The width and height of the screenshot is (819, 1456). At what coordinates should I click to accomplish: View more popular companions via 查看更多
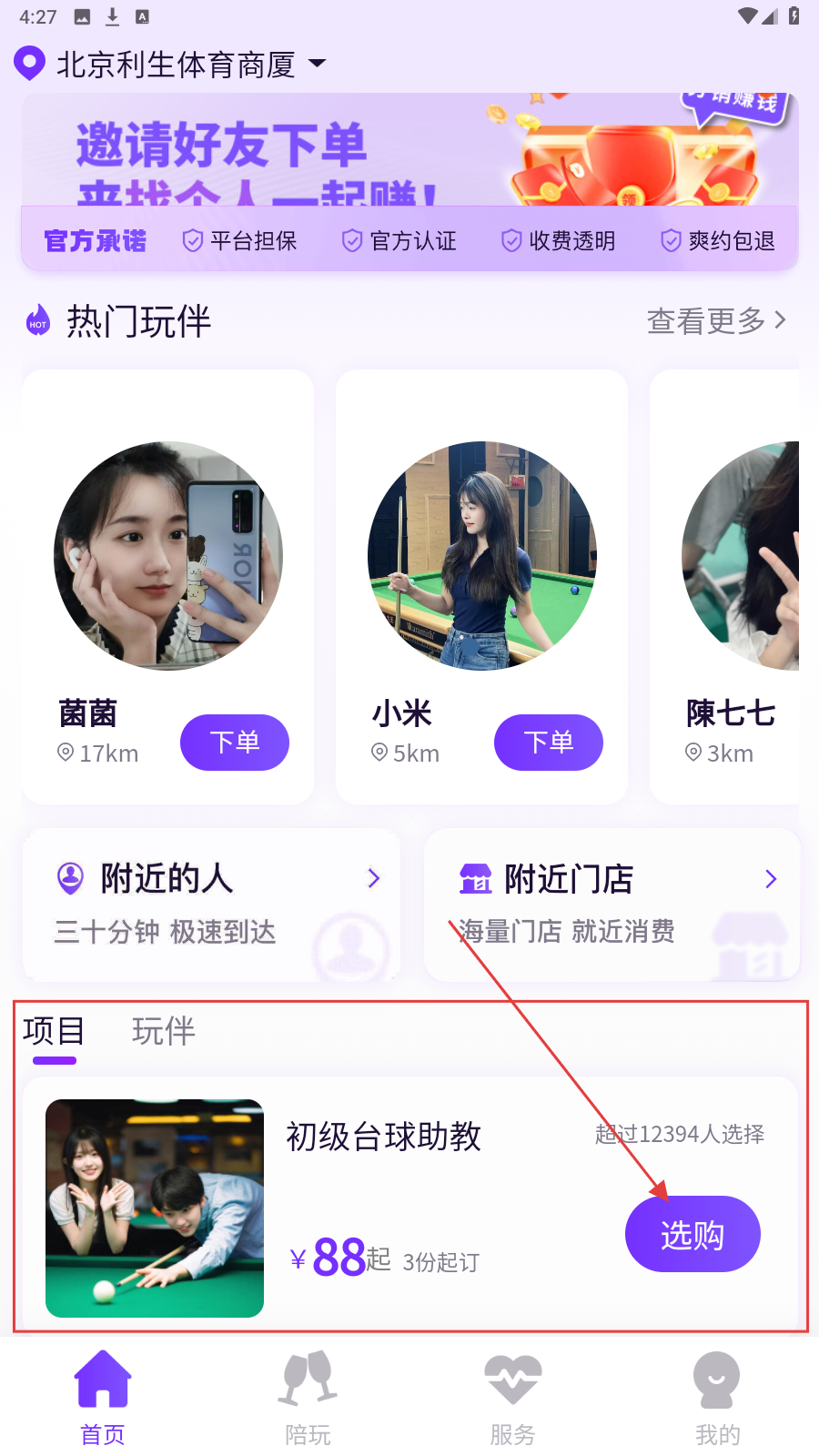point(715,320)
